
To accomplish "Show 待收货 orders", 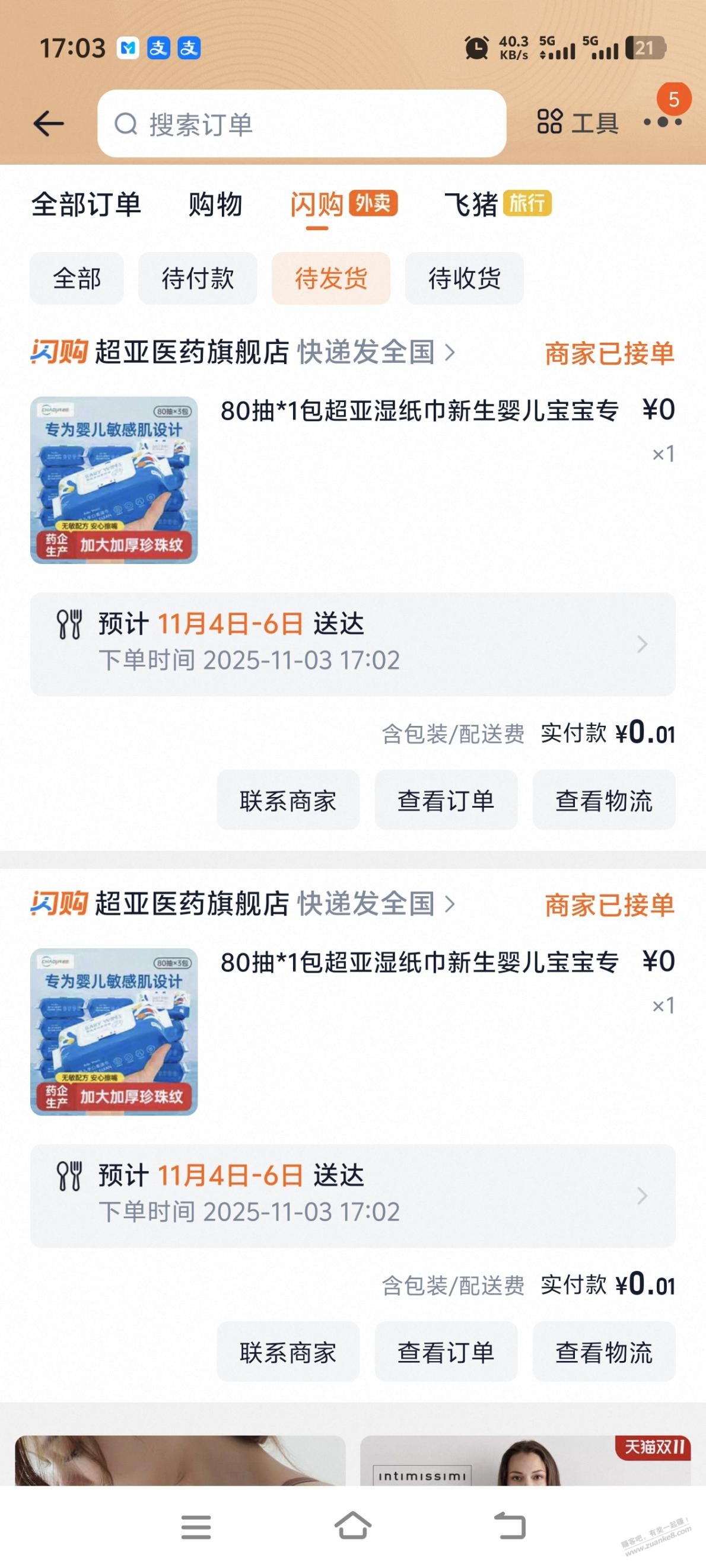I will [x=464, y=279].
